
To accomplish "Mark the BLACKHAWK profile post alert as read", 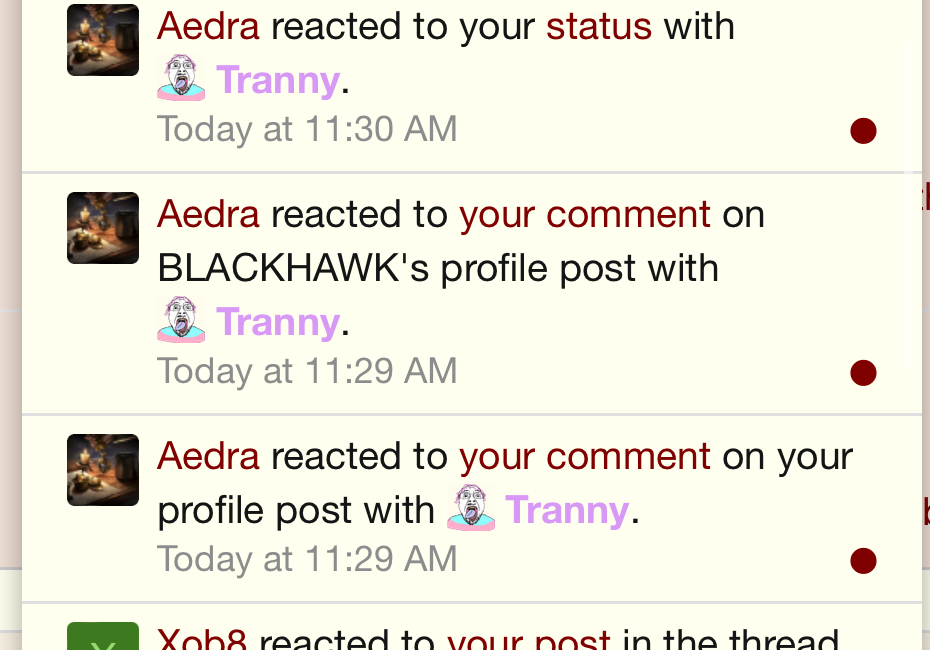I will coord(863,373).
